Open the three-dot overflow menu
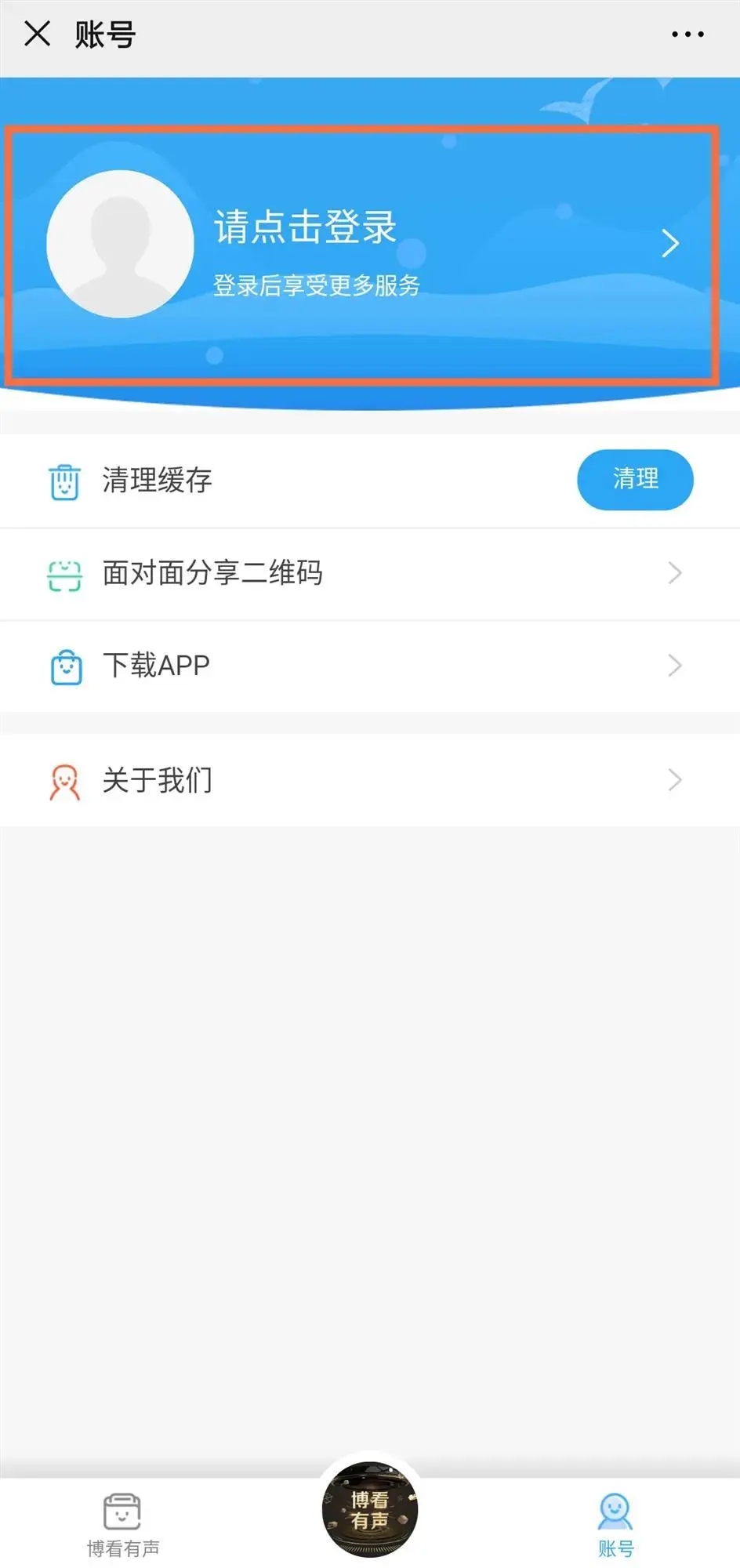Screen dimensions: 740x1568 coord(687,34)
